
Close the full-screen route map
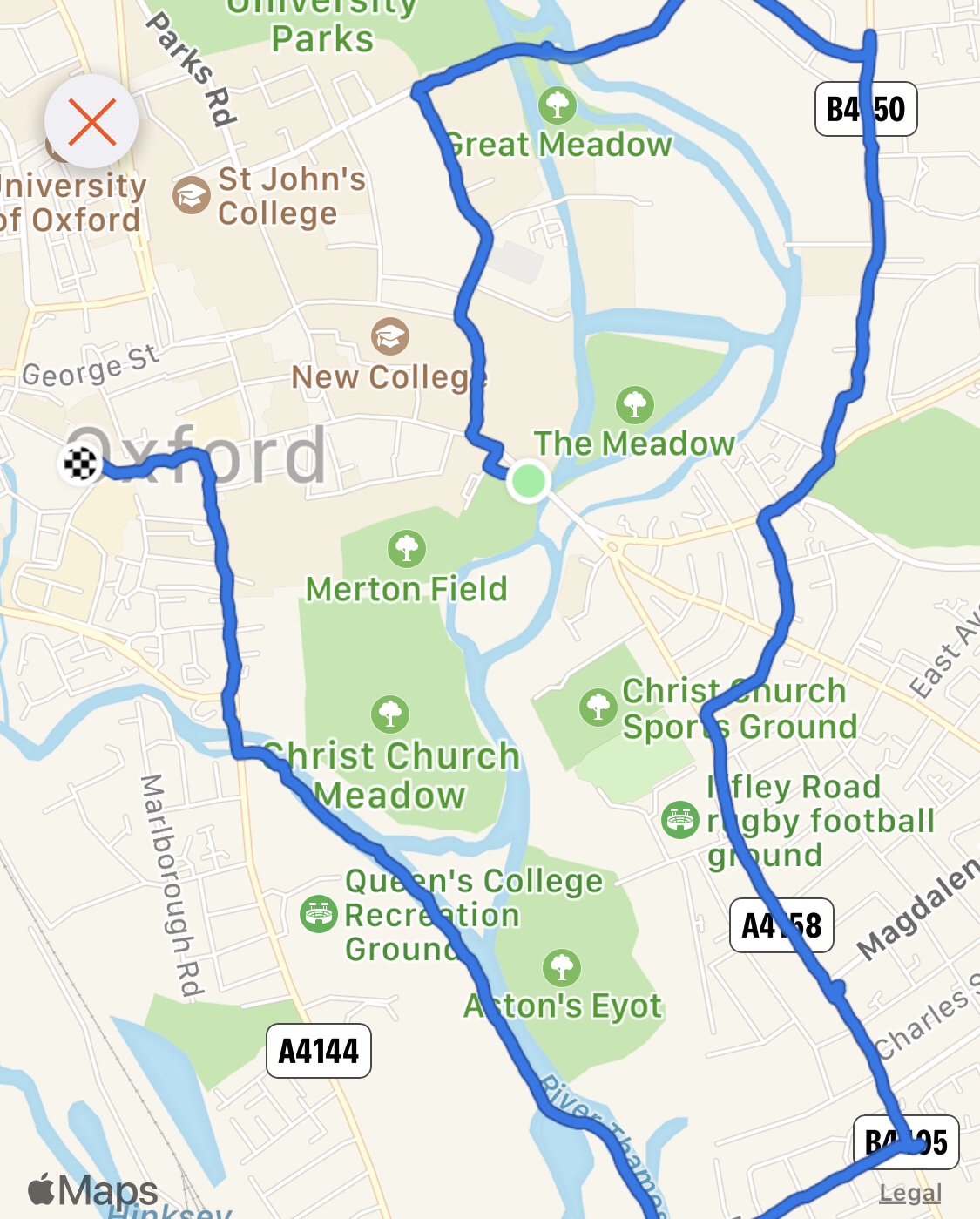91,121
